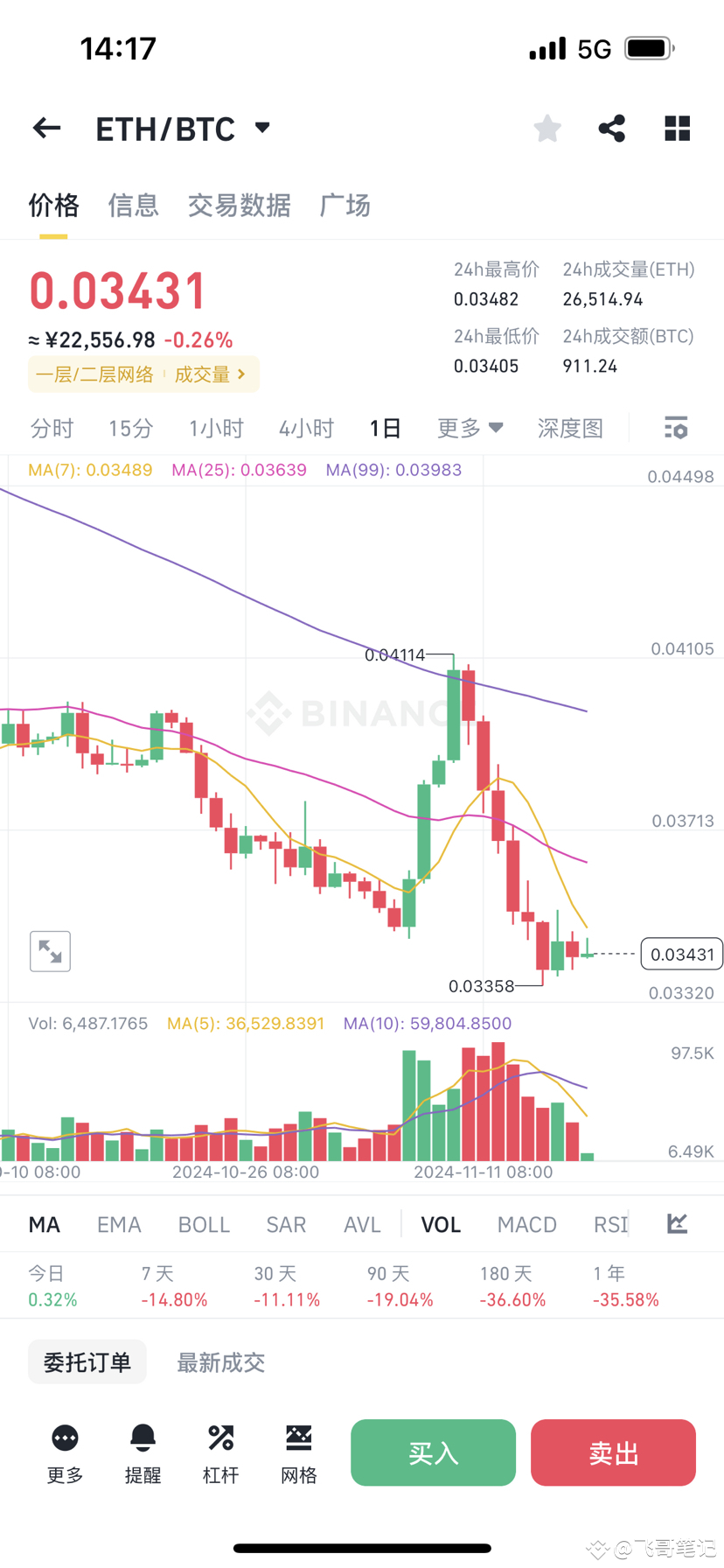Select the MACD indicator
Screen dimensions: 724x1568
pos(526,1224)
